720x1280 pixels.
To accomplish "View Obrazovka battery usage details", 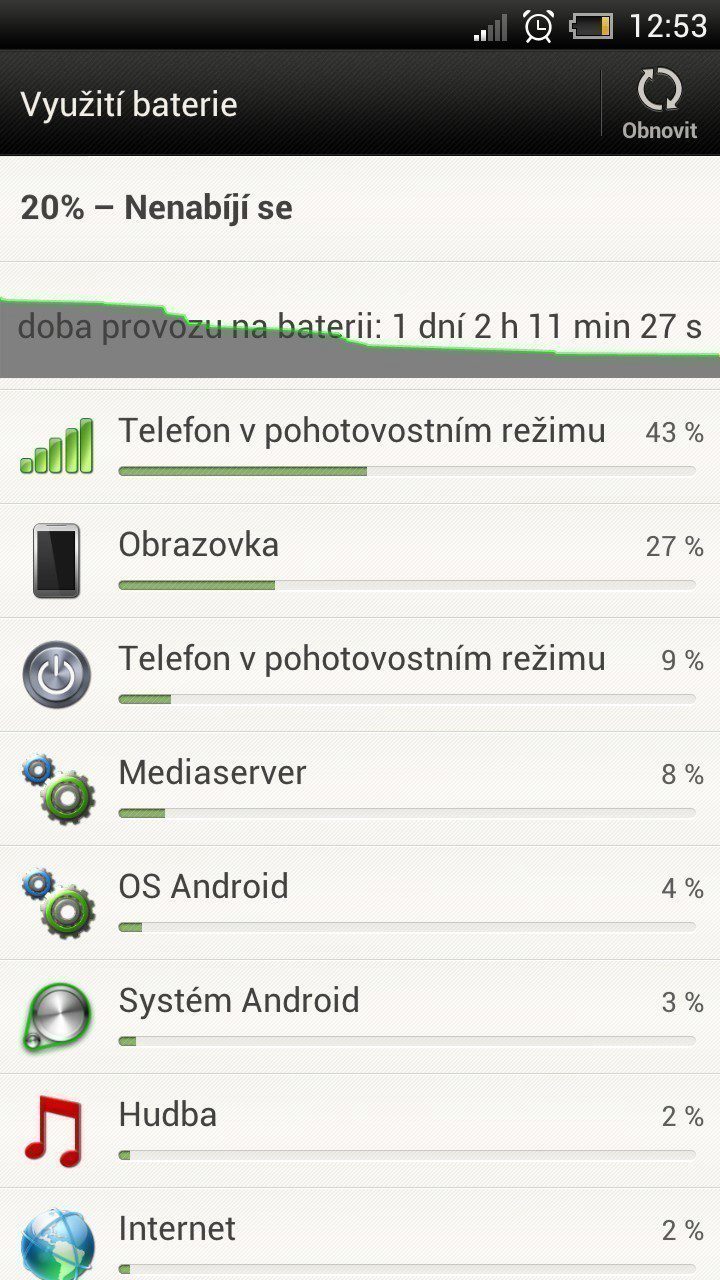I will [360, 561].
